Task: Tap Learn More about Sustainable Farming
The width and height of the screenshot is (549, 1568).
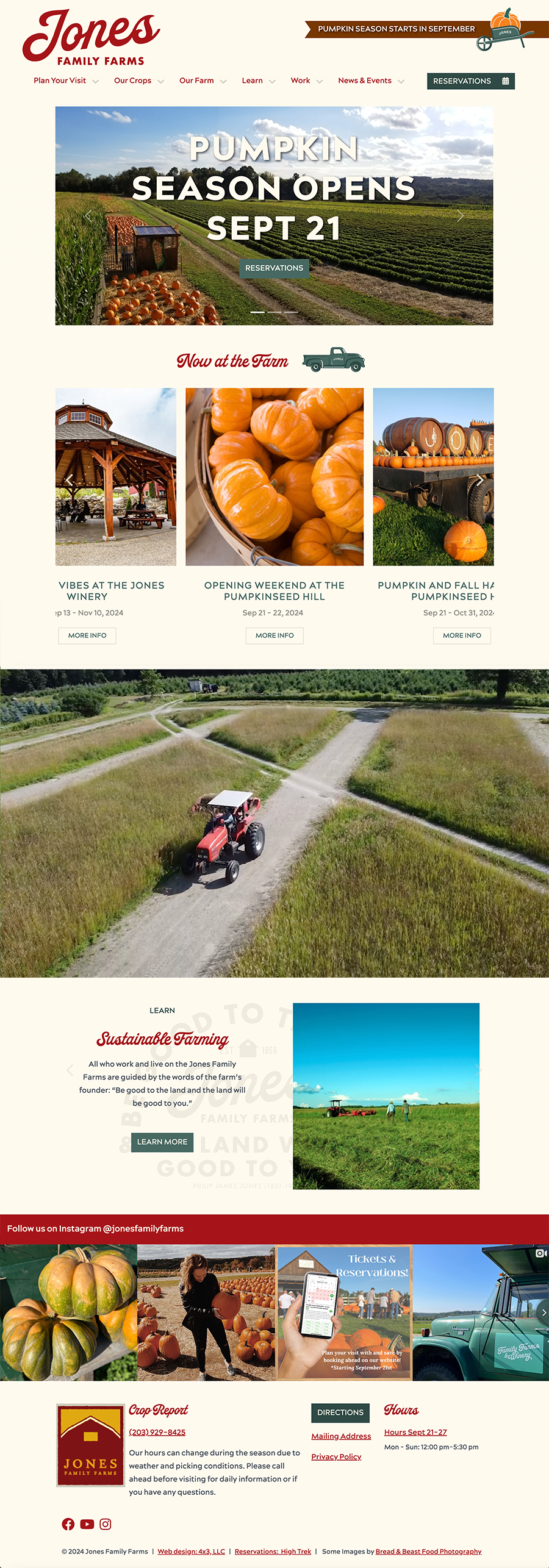Action: [162, 1142]
